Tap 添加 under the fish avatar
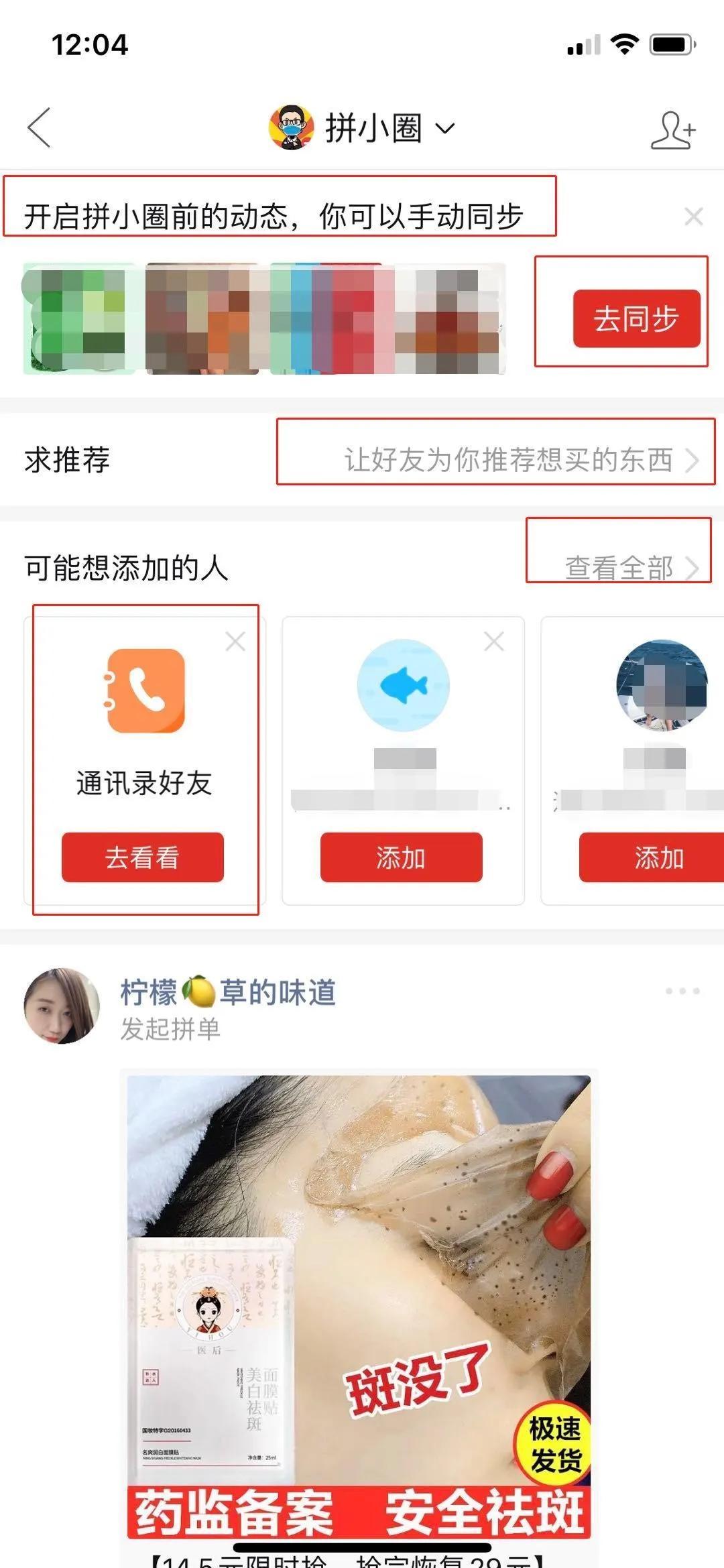724x1568 pixels. [400, 856]
